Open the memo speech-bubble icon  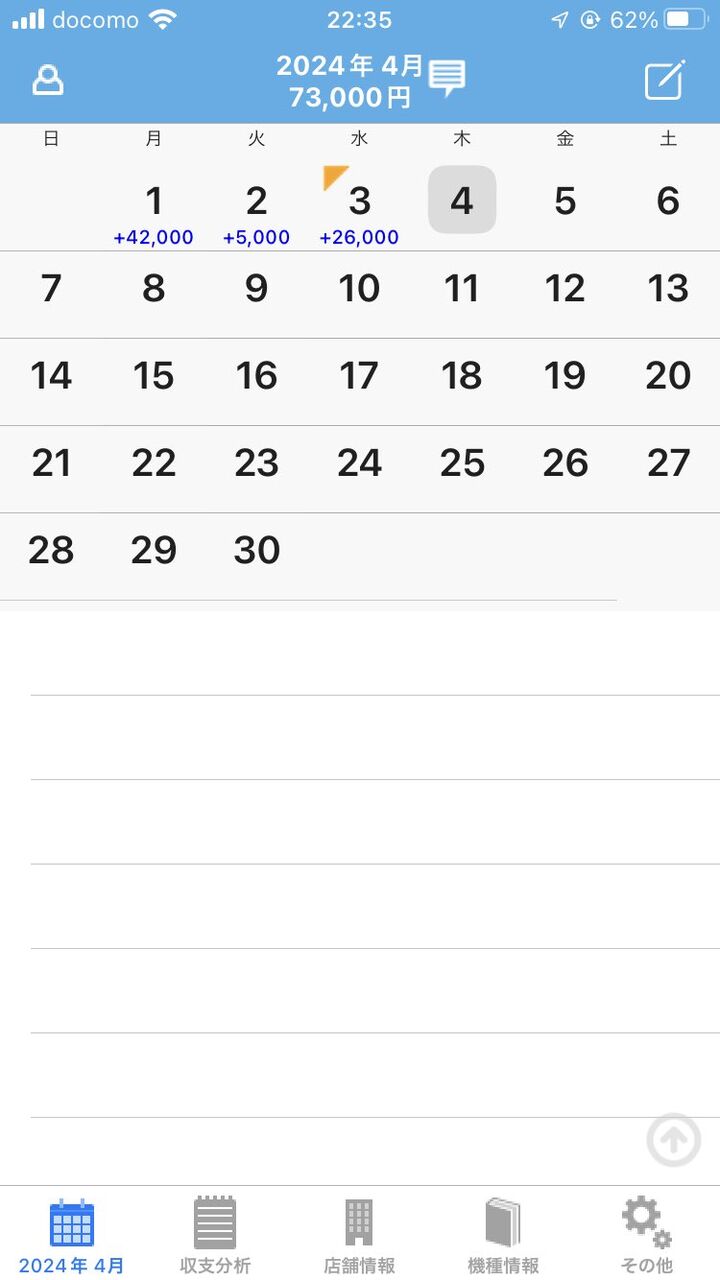pyautogui.click(x=447, y=78)
